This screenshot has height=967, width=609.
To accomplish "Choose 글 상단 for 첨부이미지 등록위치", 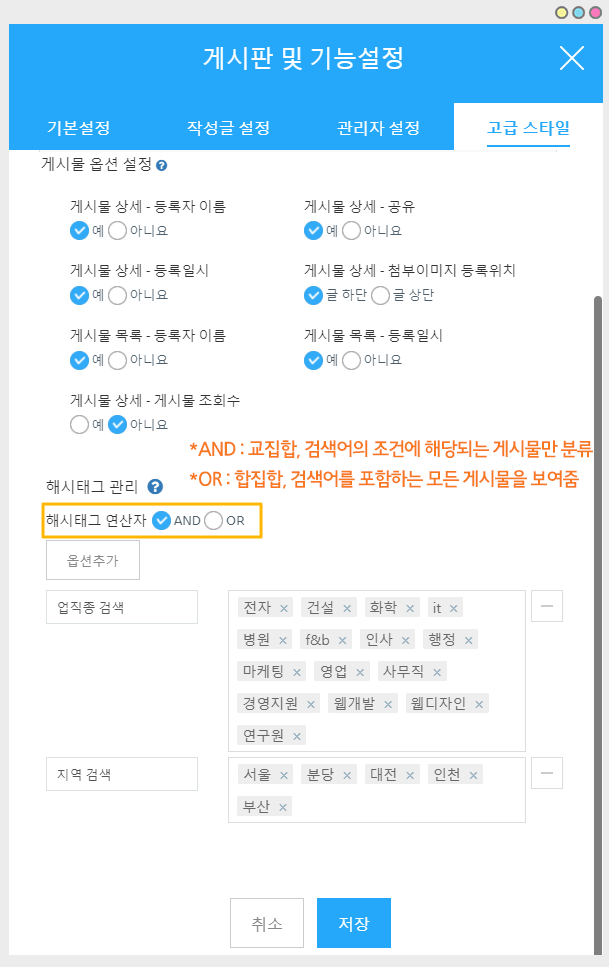I will (381, 295).
